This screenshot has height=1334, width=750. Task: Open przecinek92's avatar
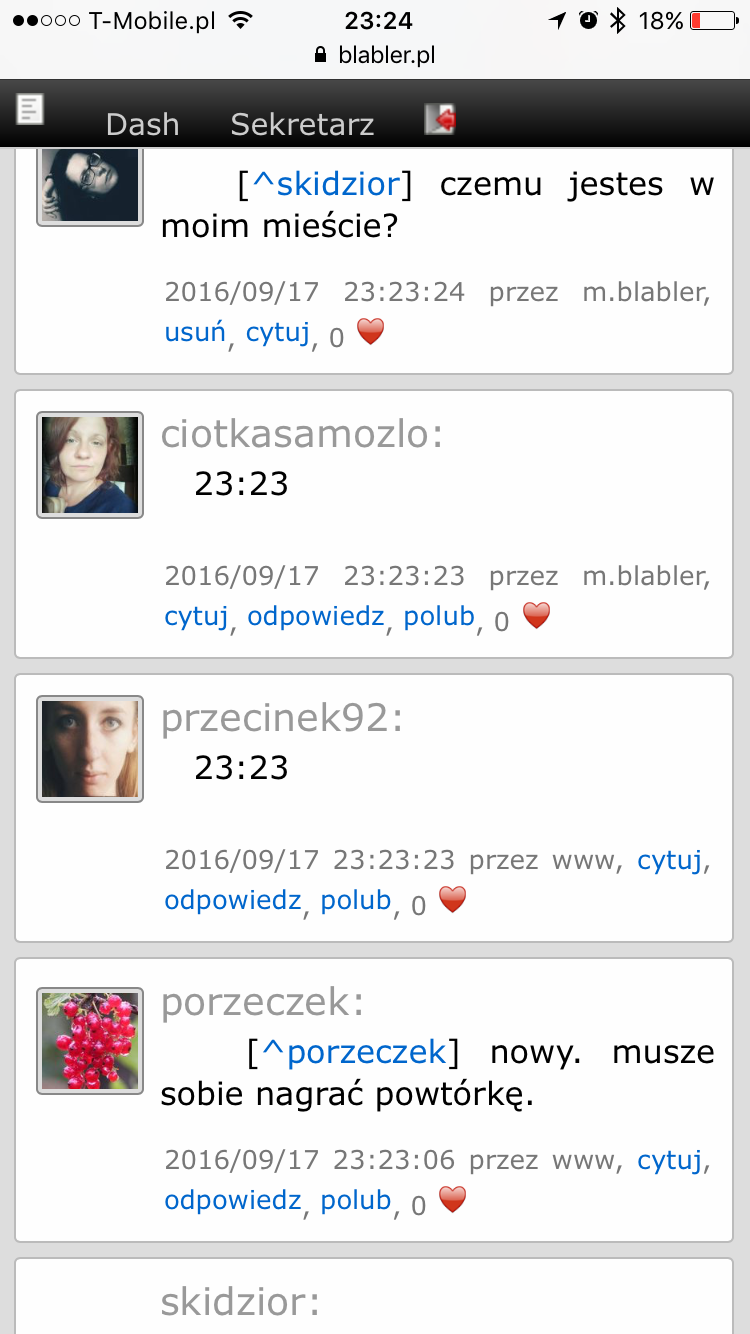[x=90, y=749]
